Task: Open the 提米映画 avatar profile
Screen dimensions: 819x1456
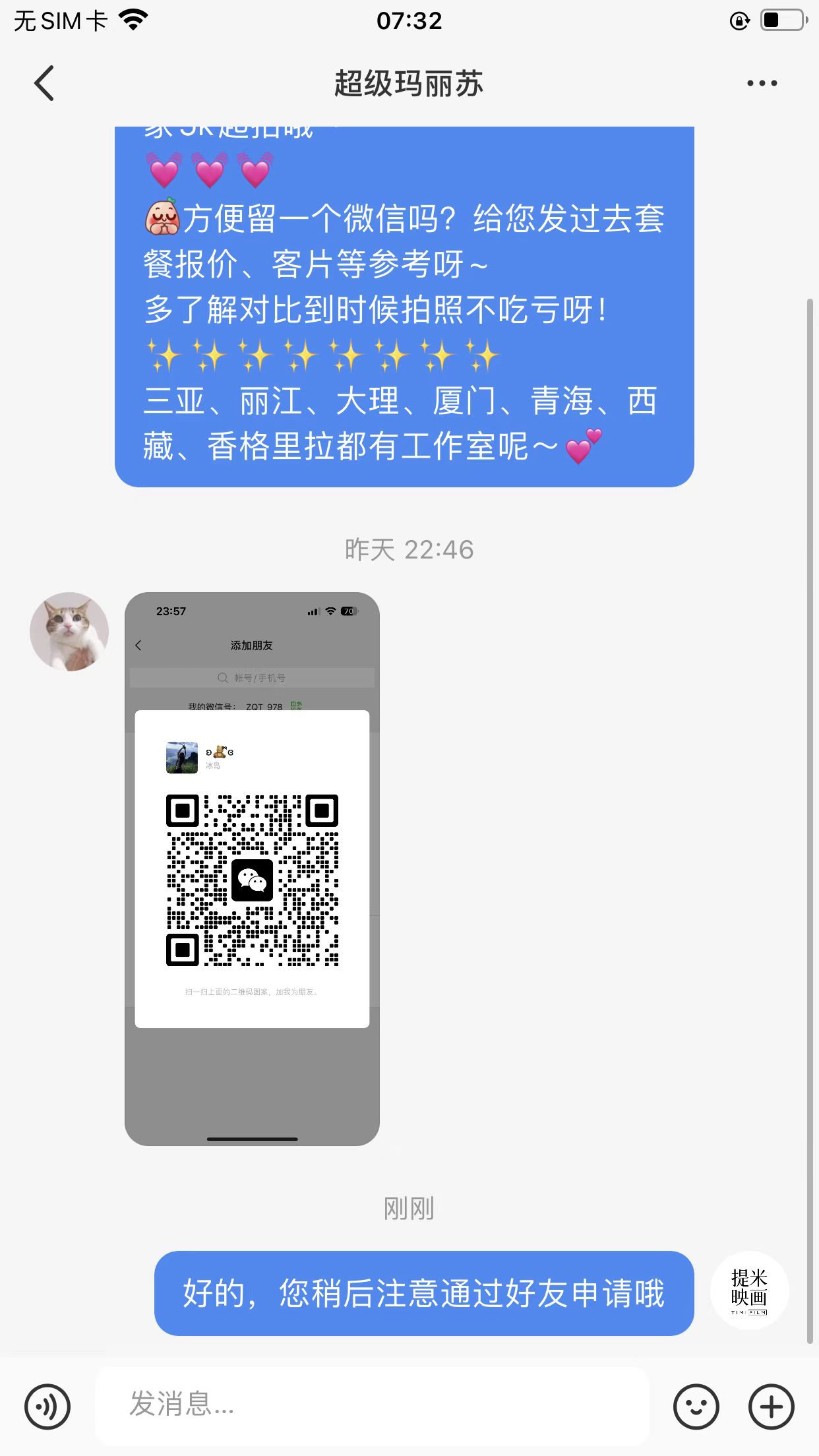Action: 750,1290
